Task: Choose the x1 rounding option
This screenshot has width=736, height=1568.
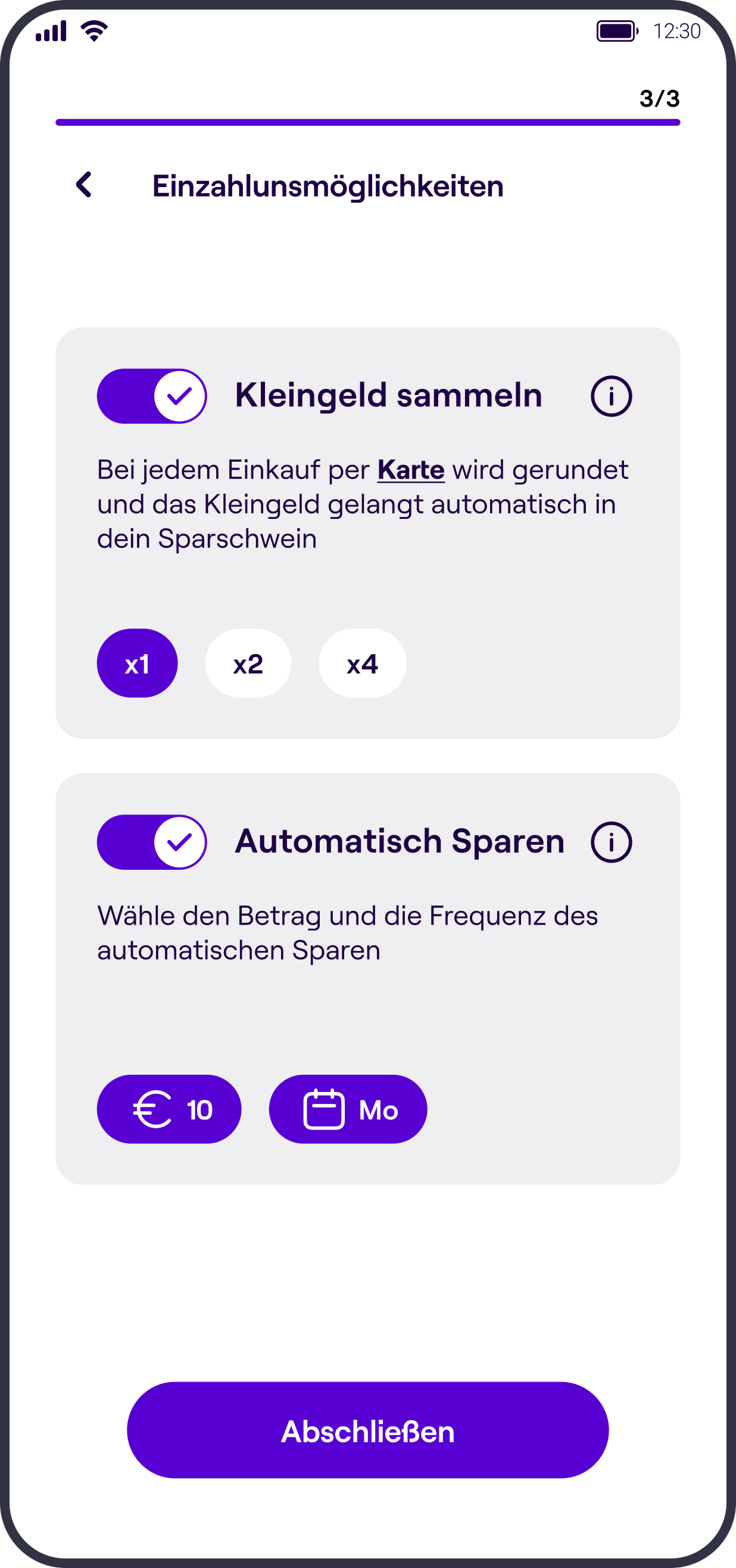Action: click(137, 663)
